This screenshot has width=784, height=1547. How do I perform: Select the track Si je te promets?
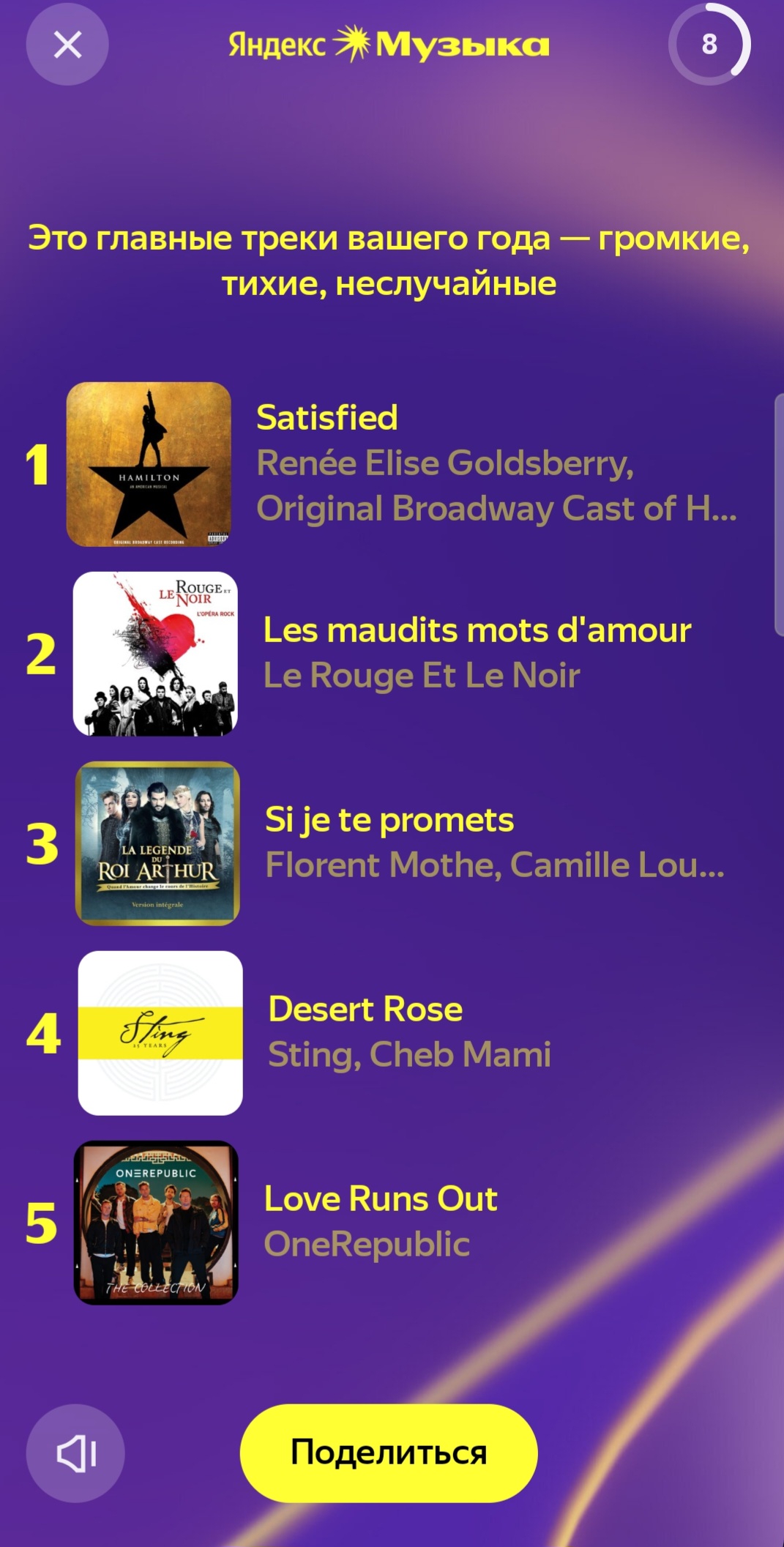pos(389,820)
